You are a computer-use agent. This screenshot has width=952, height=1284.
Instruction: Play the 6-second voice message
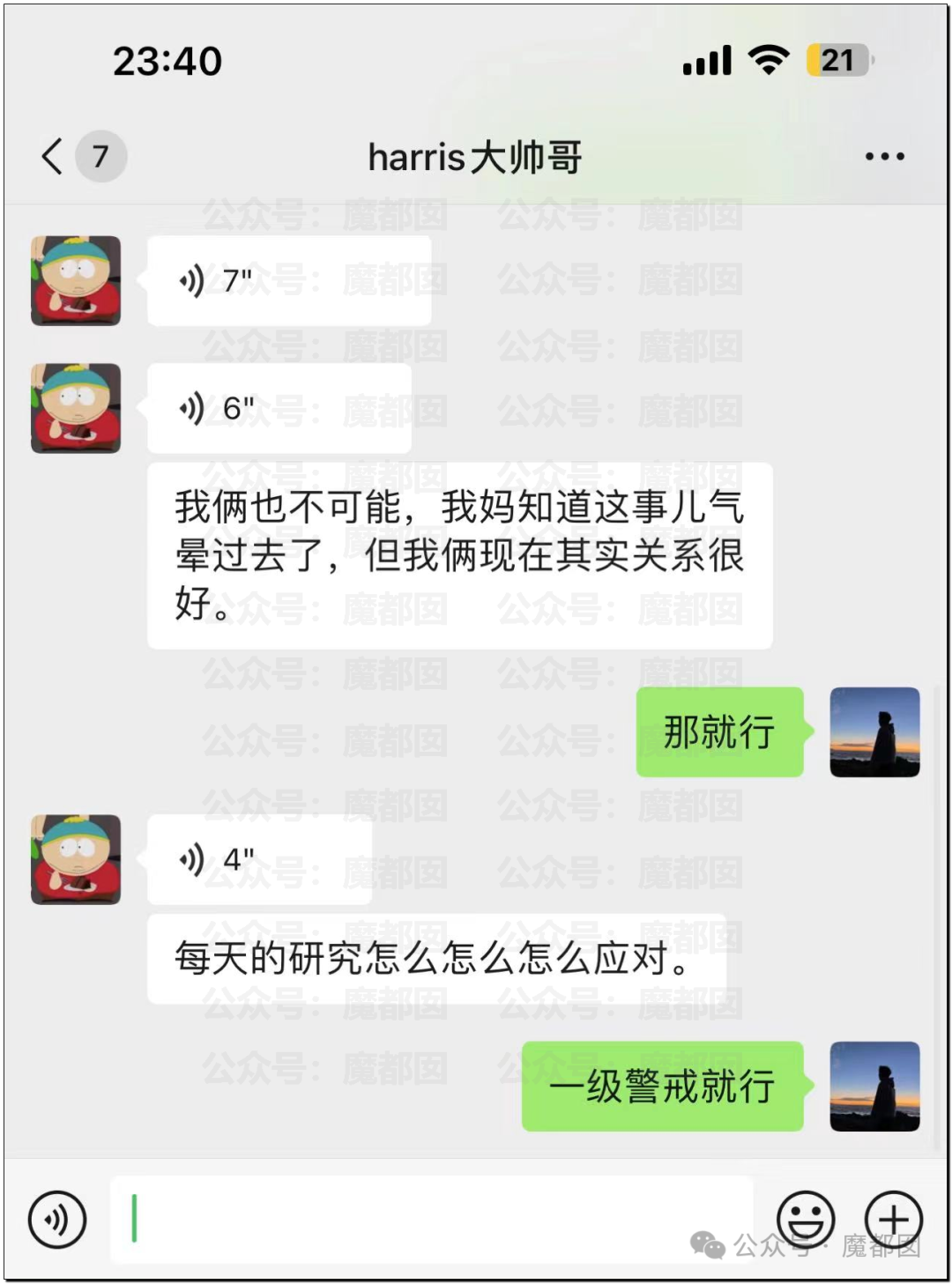tap(279, 409)
